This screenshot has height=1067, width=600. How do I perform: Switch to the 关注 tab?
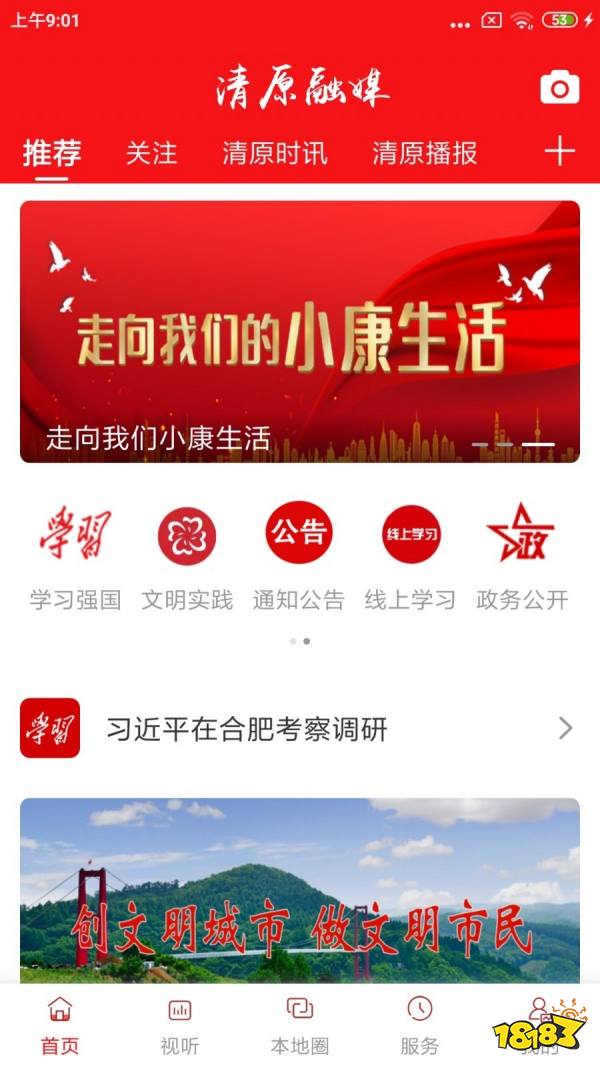coord(151,153)
